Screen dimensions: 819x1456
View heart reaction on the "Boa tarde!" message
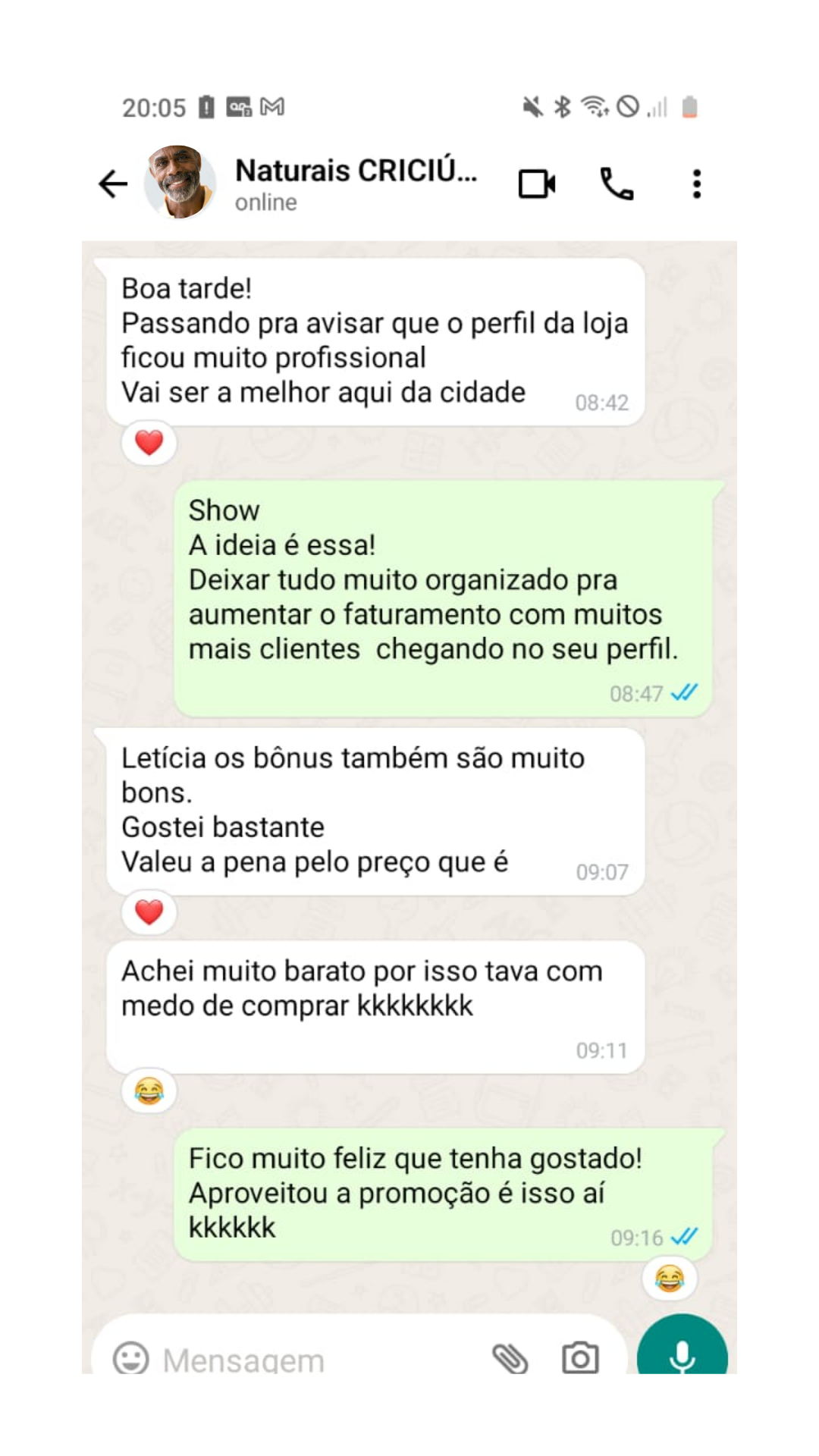[x=149, y=442]
